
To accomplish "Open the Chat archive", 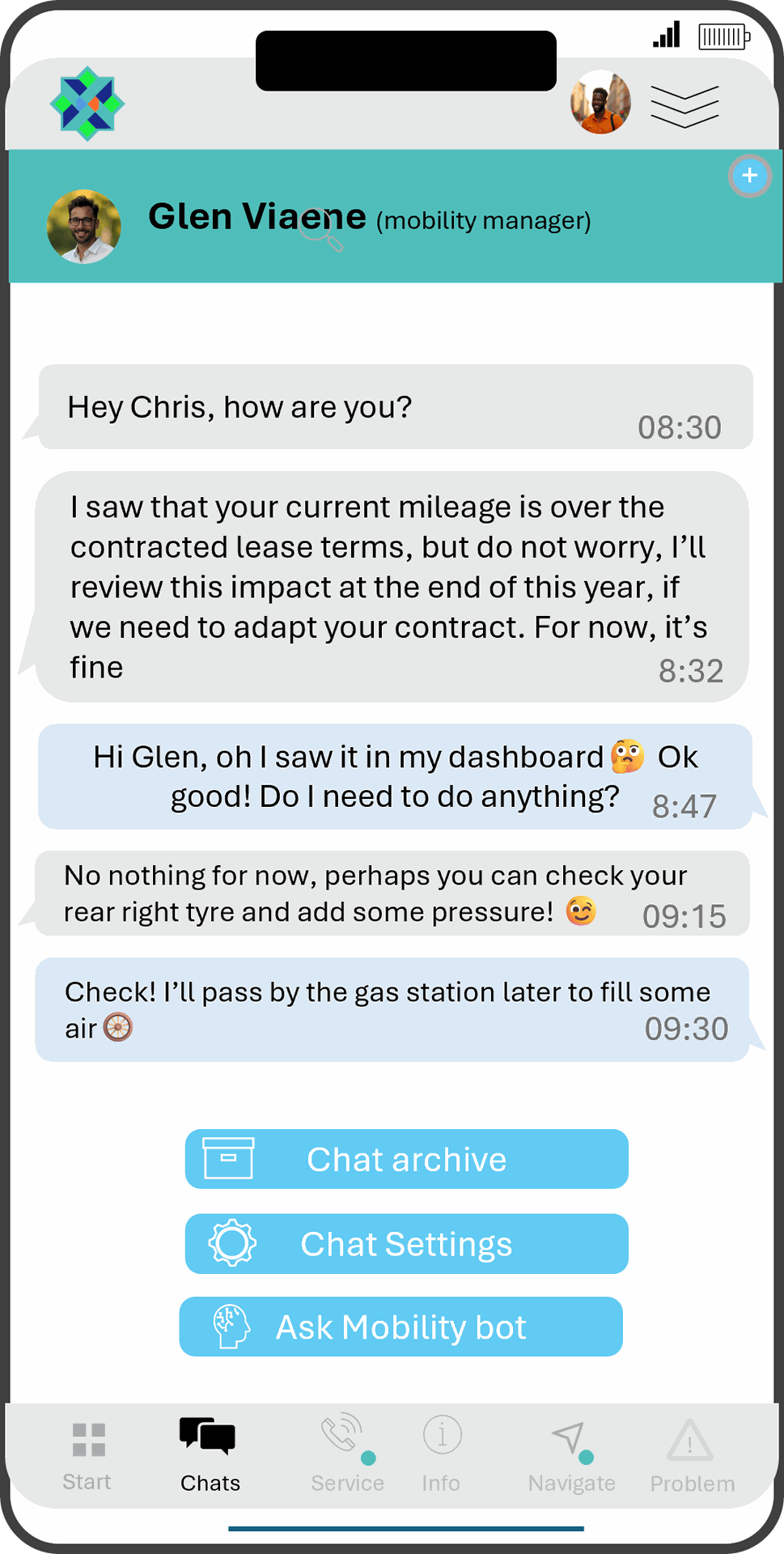I will pyautogui.click(x=406, y=1159).
